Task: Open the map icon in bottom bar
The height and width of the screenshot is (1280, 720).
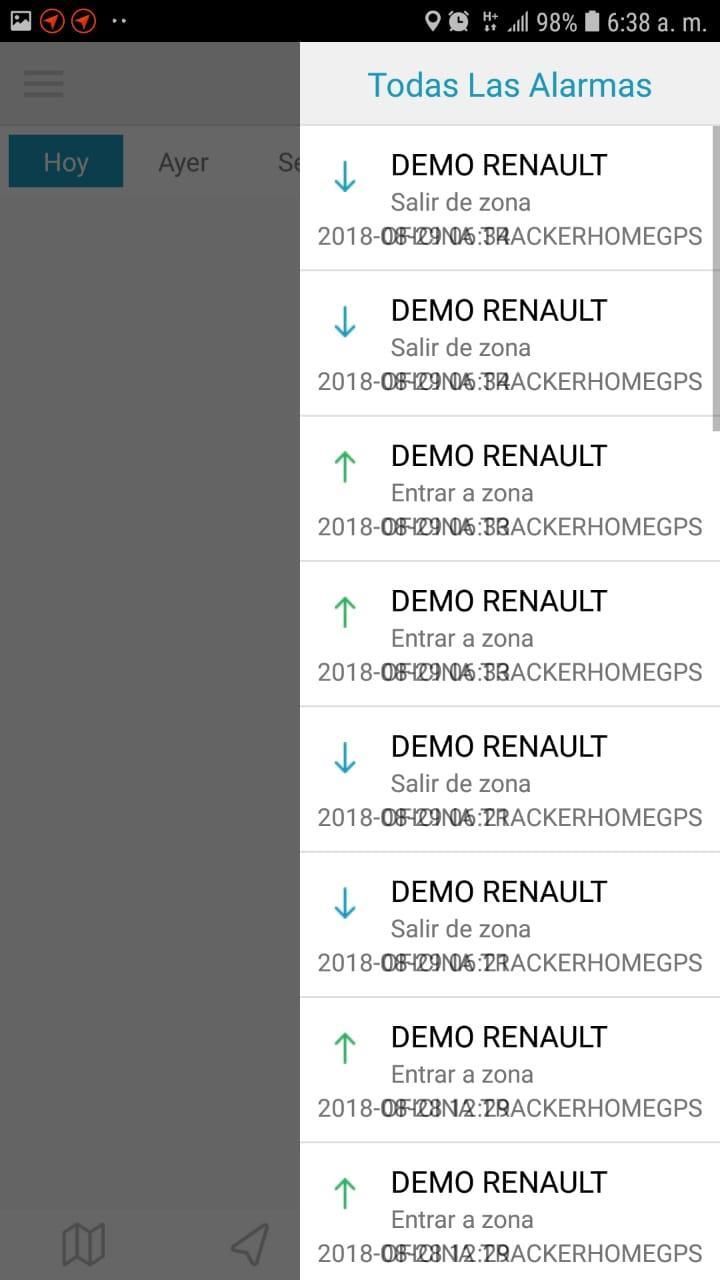Action: click(84, 1245)
